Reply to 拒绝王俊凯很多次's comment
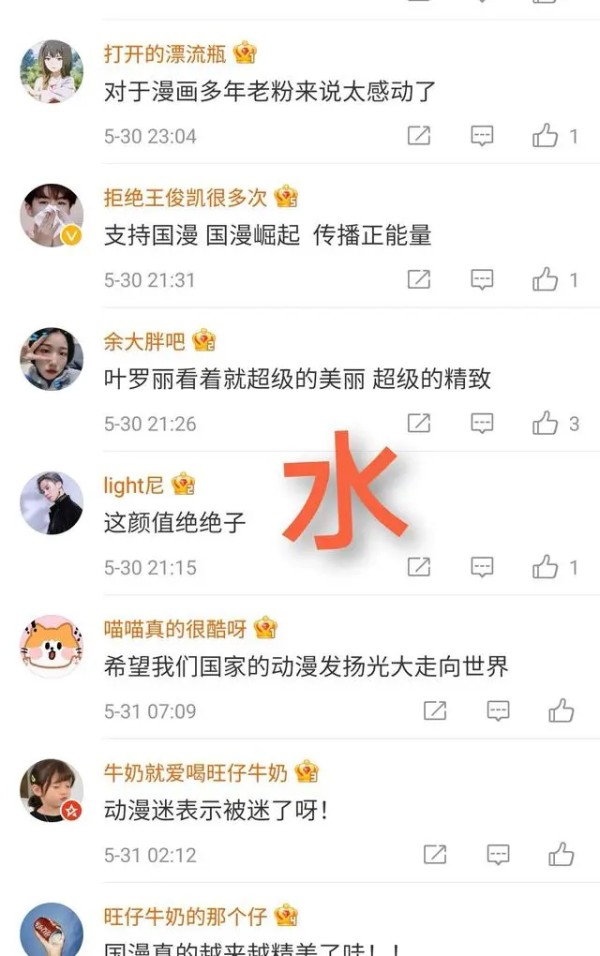 pyautogui.click(x=482, y=280)
